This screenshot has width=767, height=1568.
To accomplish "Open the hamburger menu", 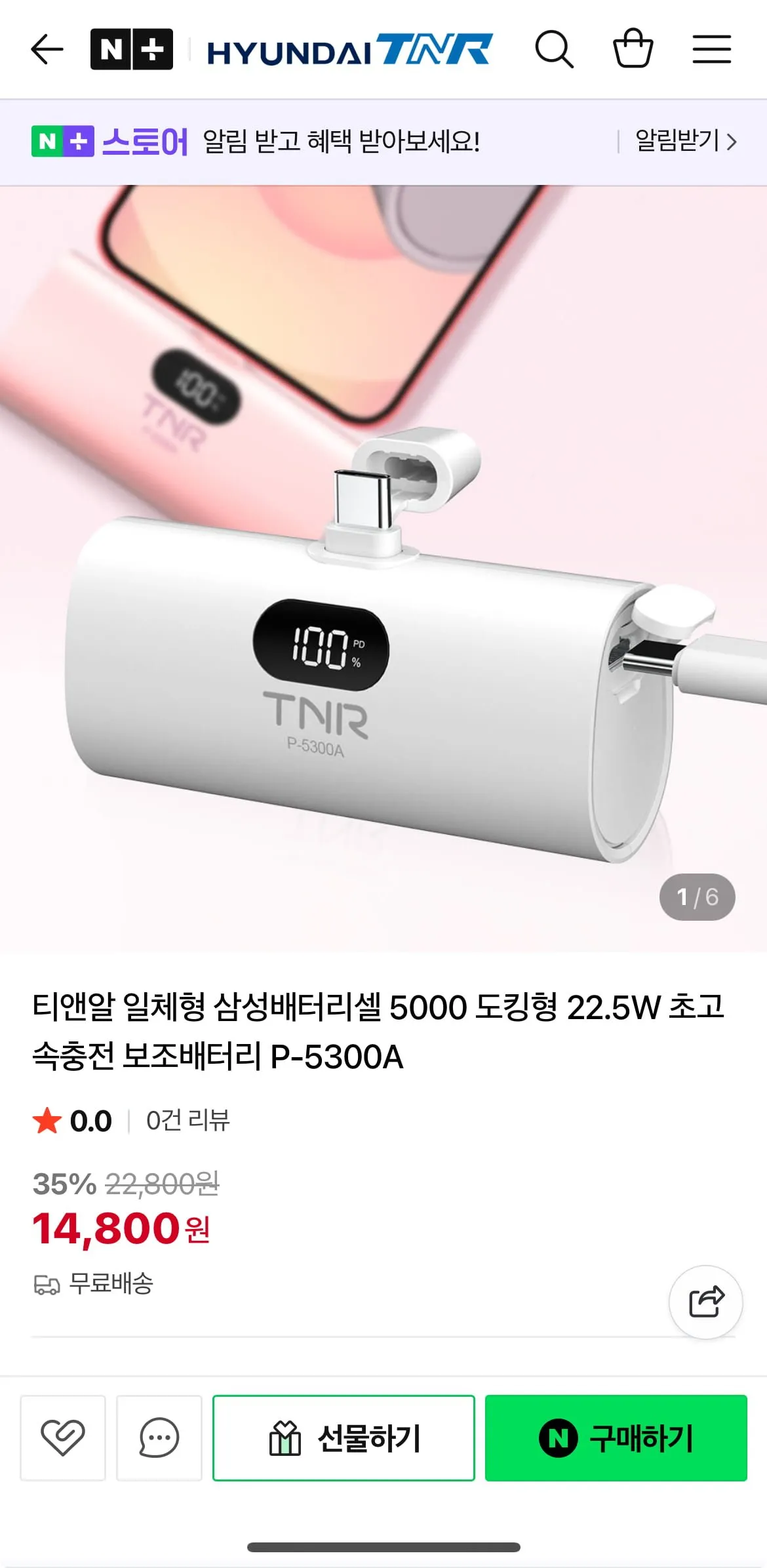I will (x=711, y=49).
